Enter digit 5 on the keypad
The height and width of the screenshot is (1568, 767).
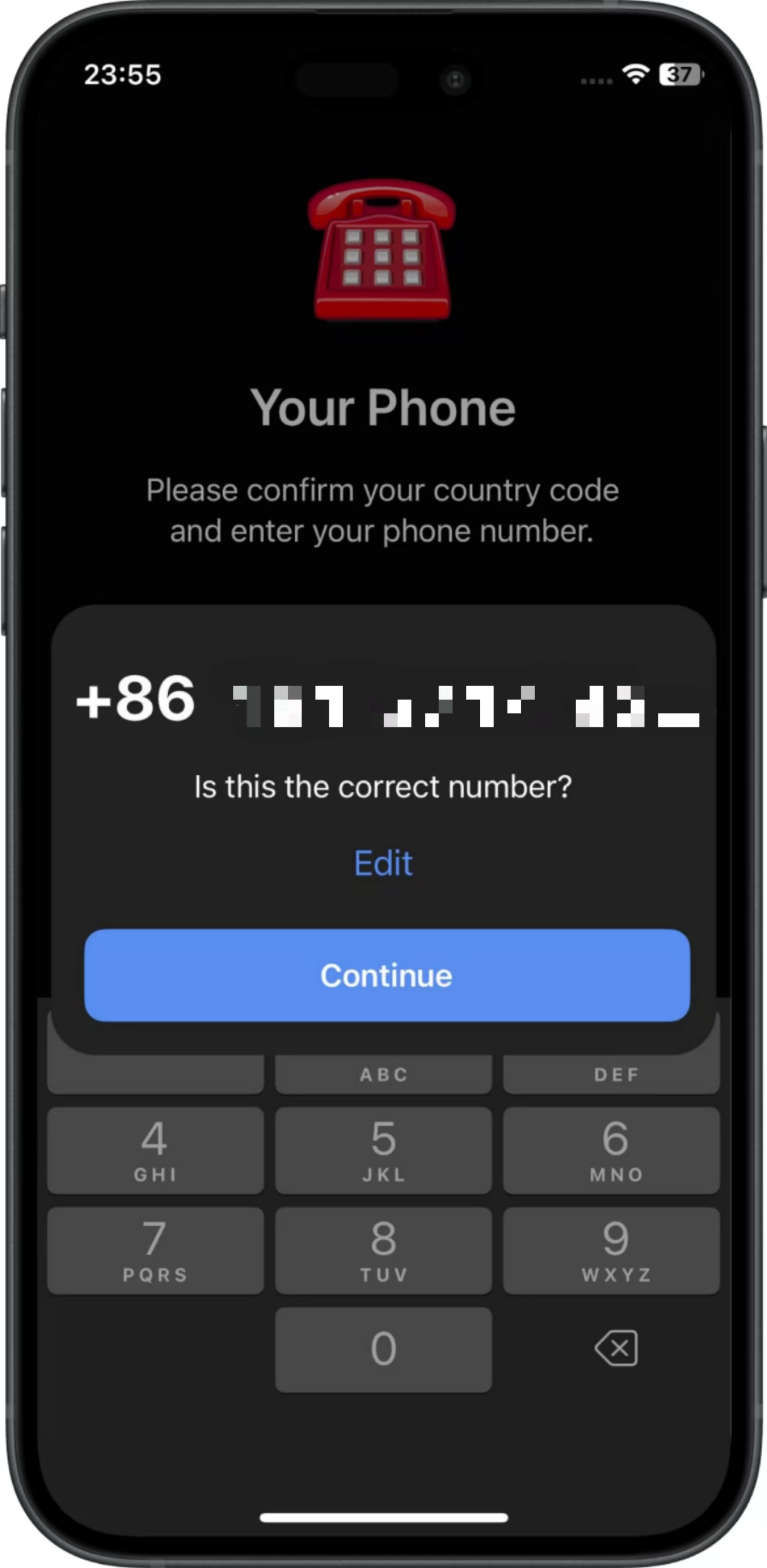[x=383, y=1149]
